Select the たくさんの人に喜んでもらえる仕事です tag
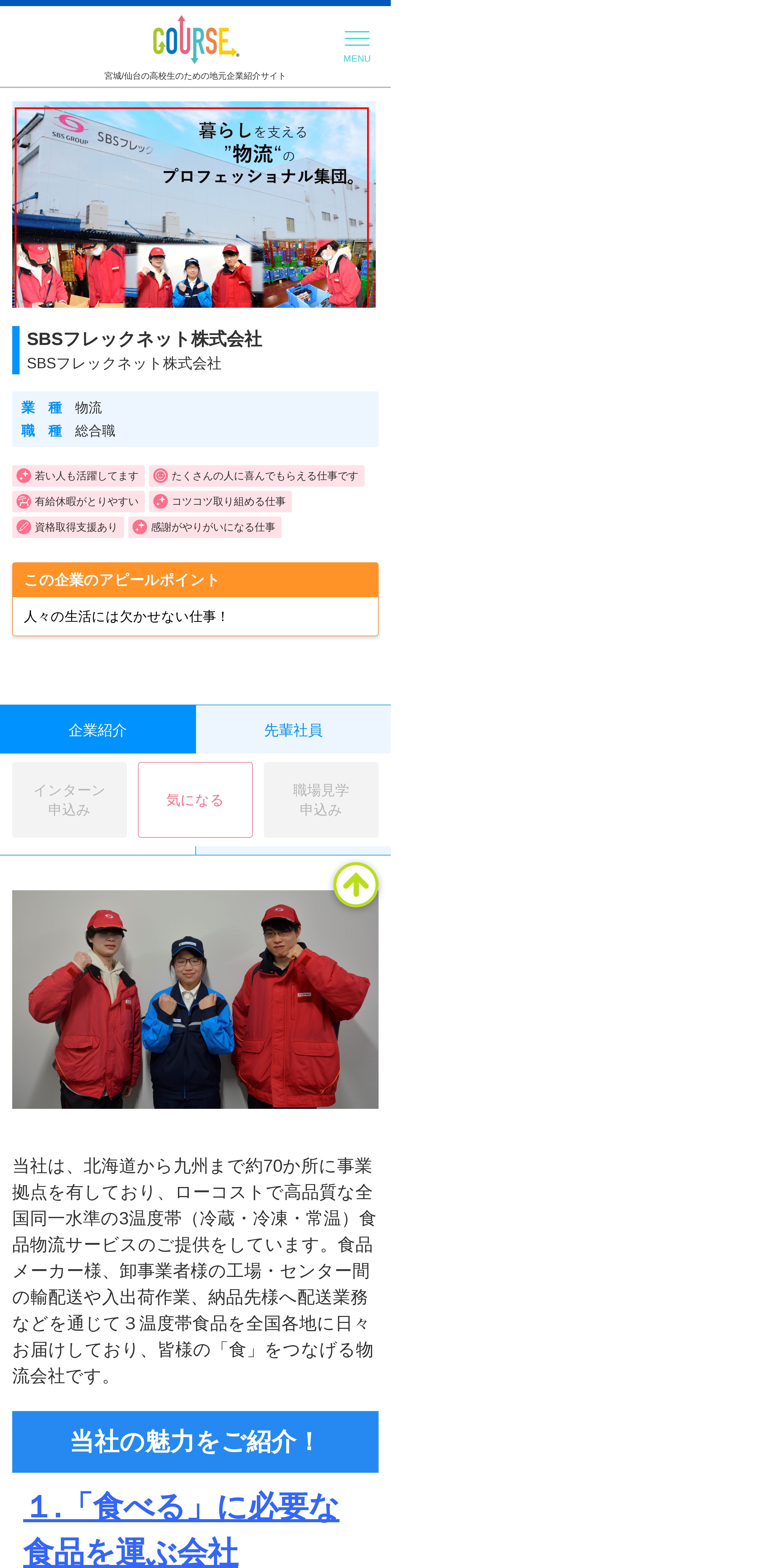The width and height of the screenshot is (784, 1568). pos(257,476)
